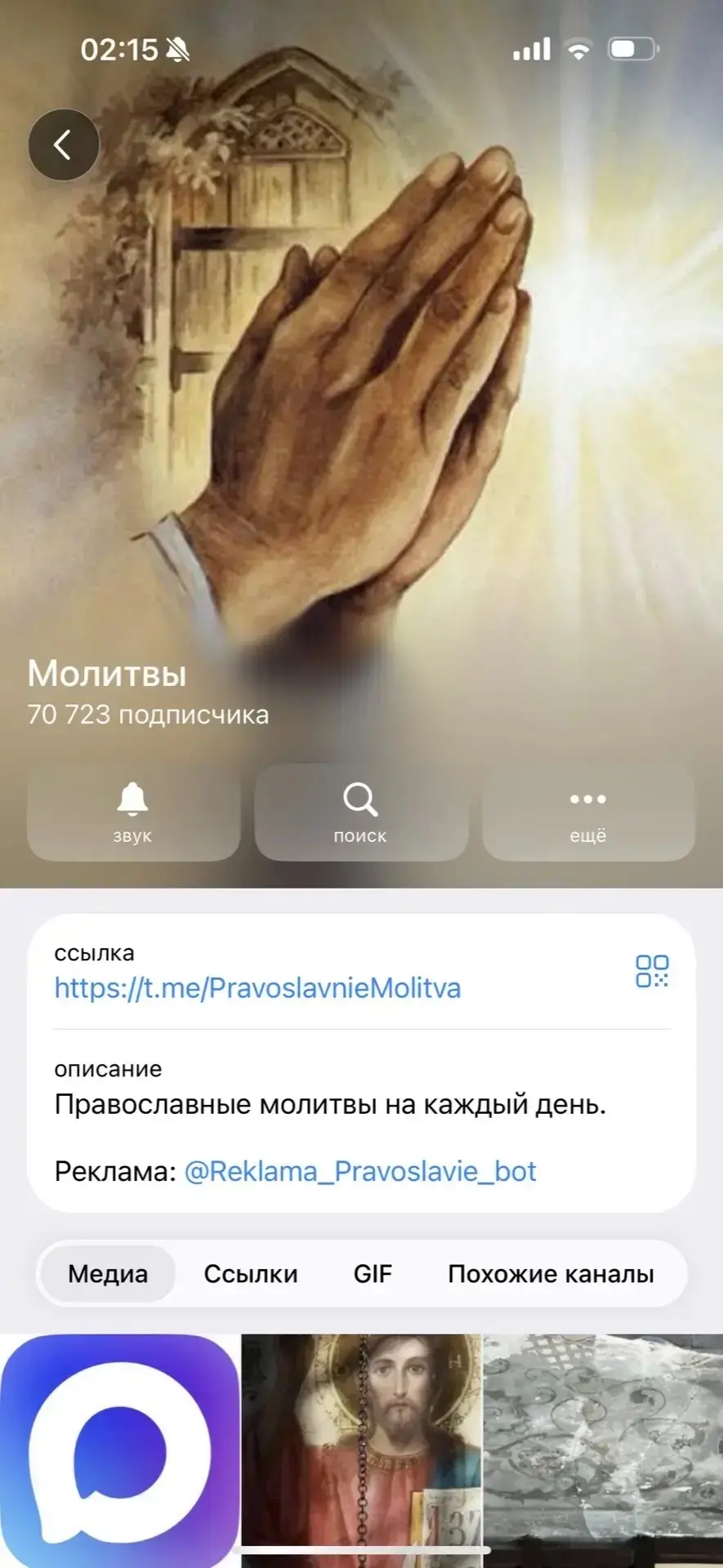Switch to the Ссылки tab
723x1568 pixels.
(x=250, y=1273)
